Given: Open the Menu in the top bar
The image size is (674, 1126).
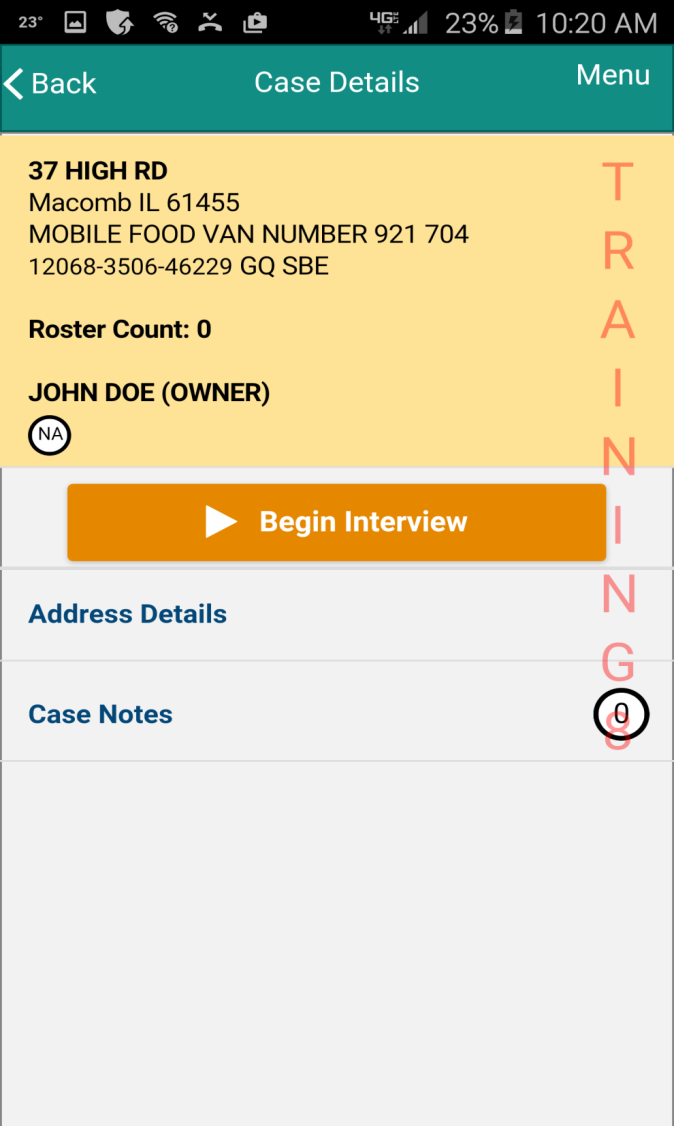Looking at the screenshot, I should tap(612, 75).
